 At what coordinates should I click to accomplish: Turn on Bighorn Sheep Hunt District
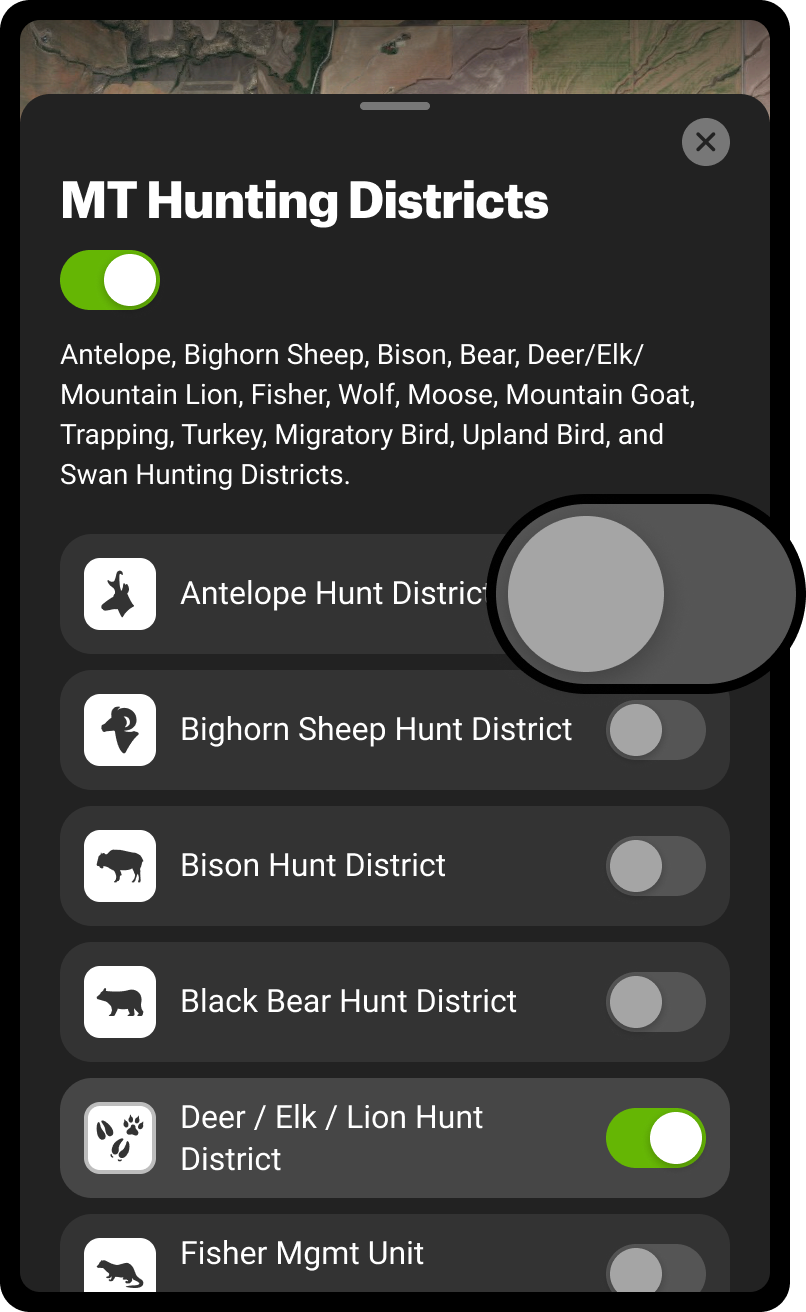tap(655, 730)
